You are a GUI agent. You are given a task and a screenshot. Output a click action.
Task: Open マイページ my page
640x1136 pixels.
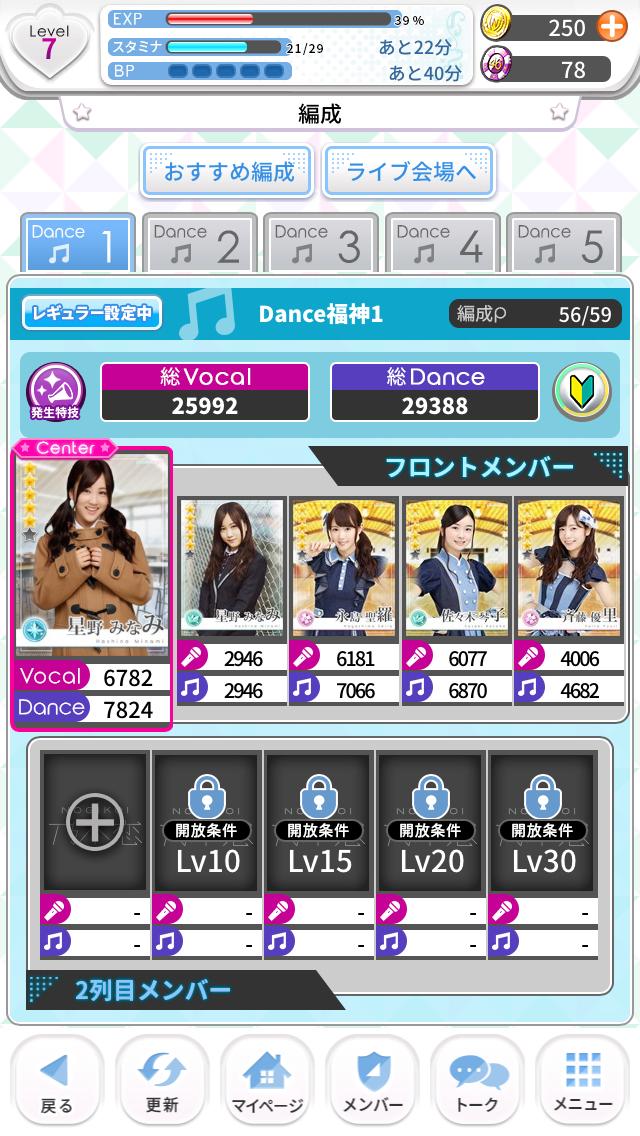pos(267,1082)
